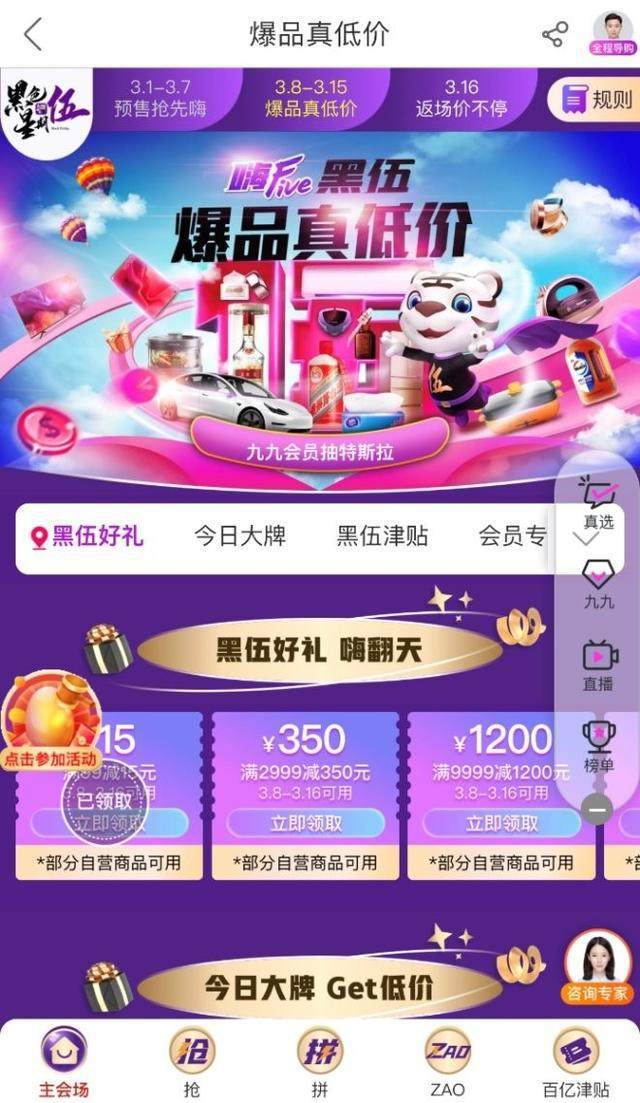This screenshot has width=640, height=1103.
Task: Claim the ¥1200 coupon with 立即领取
Action: tap(501, 823)
